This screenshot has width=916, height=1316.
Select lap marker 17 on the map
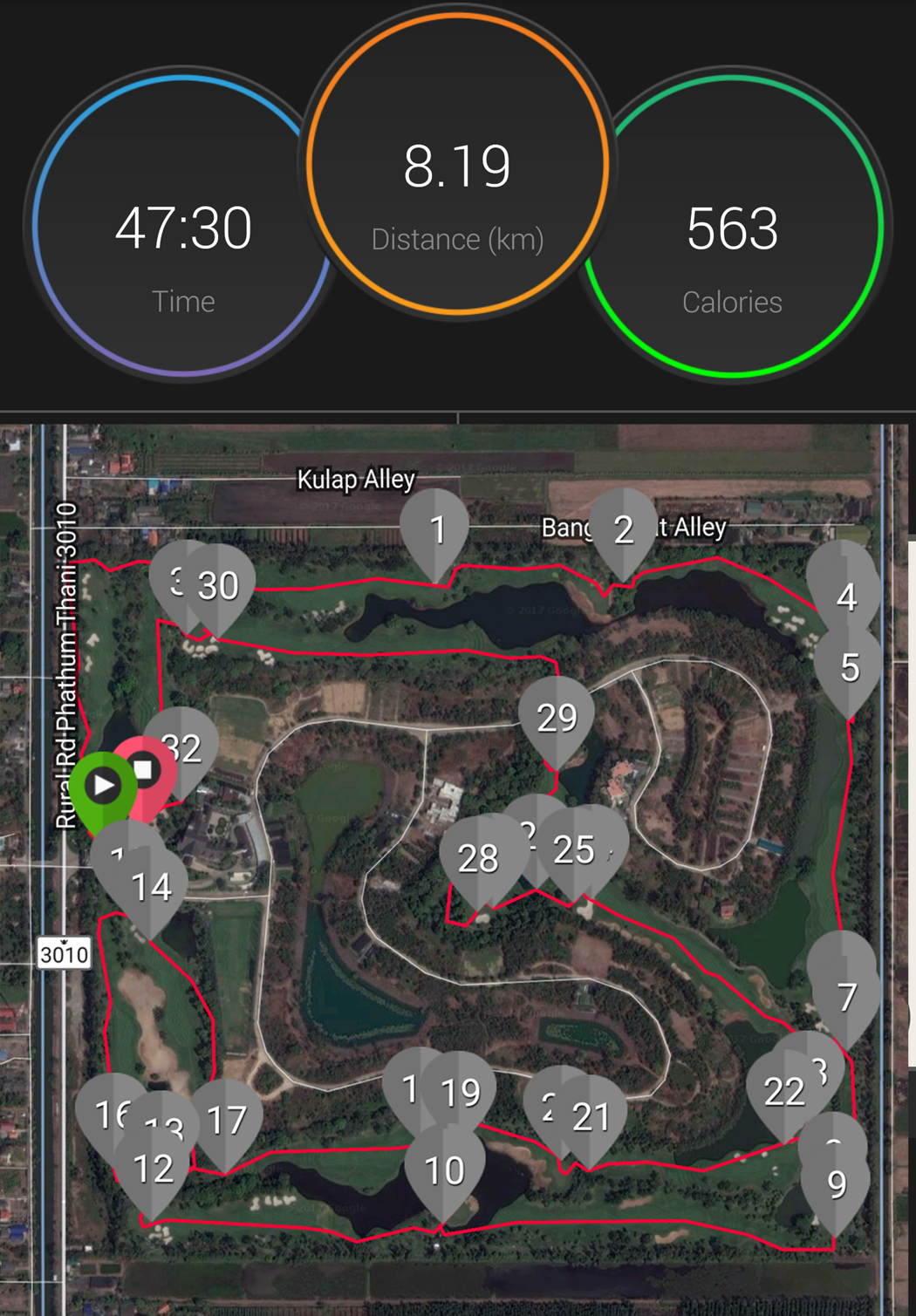(227, 1119)
